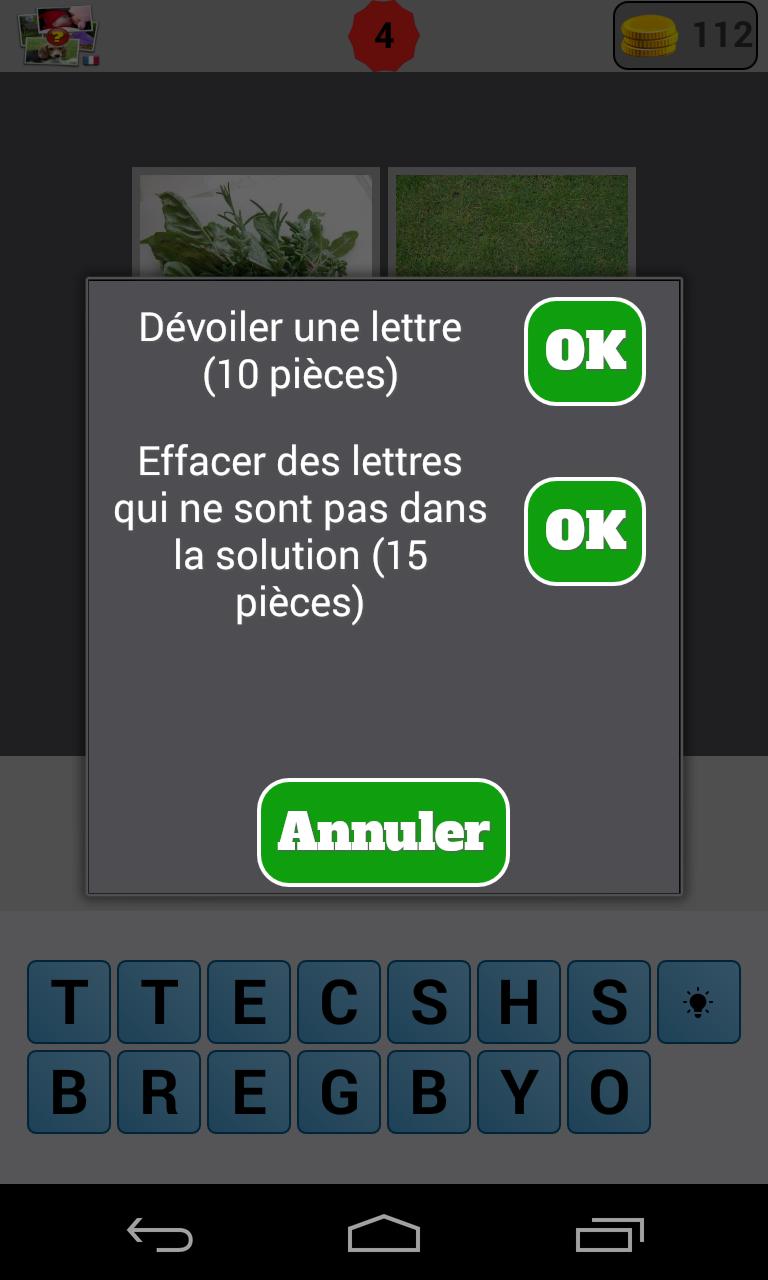768x1280 pixels.
Task: Pick the letter R tile
Action: click(x=159, y=1092)
